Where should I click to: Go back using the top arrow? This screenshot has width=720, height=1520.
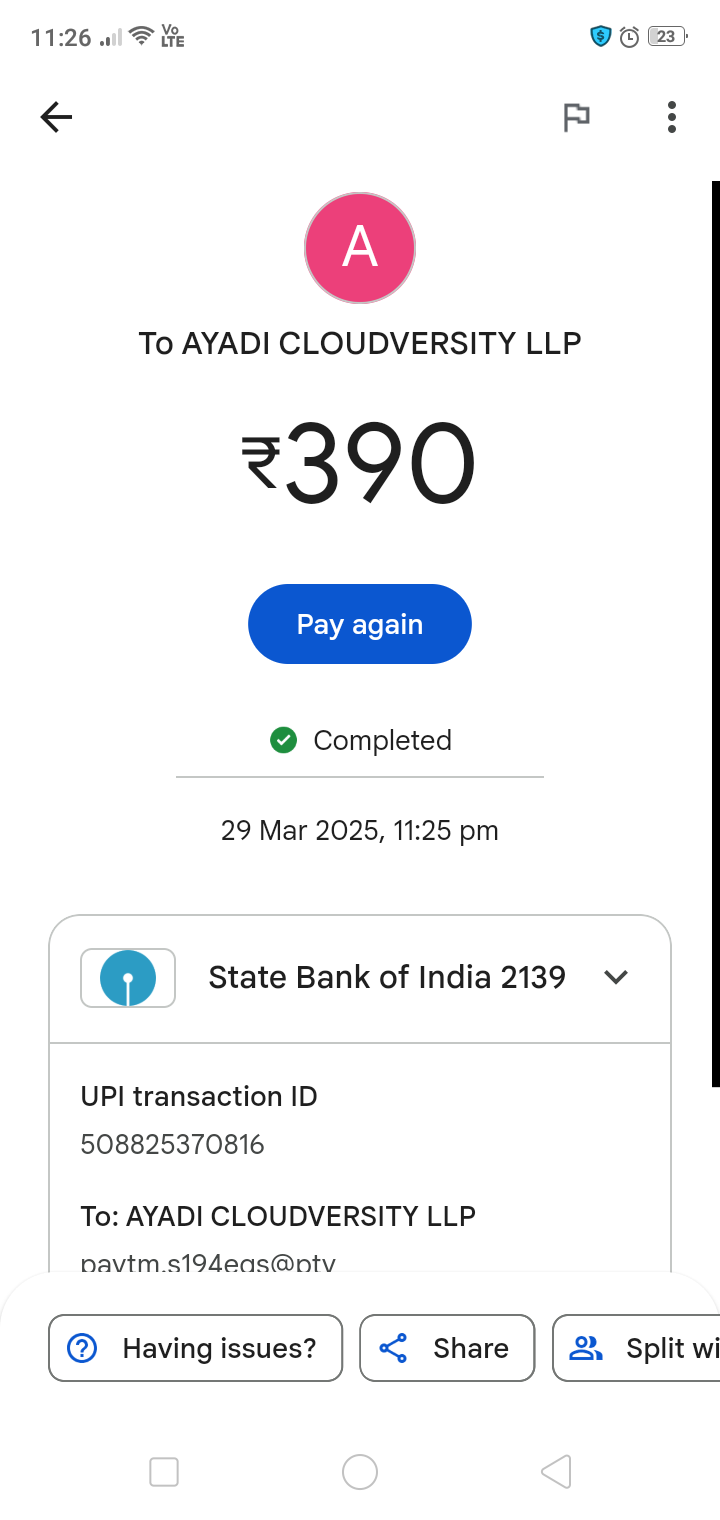56,118
